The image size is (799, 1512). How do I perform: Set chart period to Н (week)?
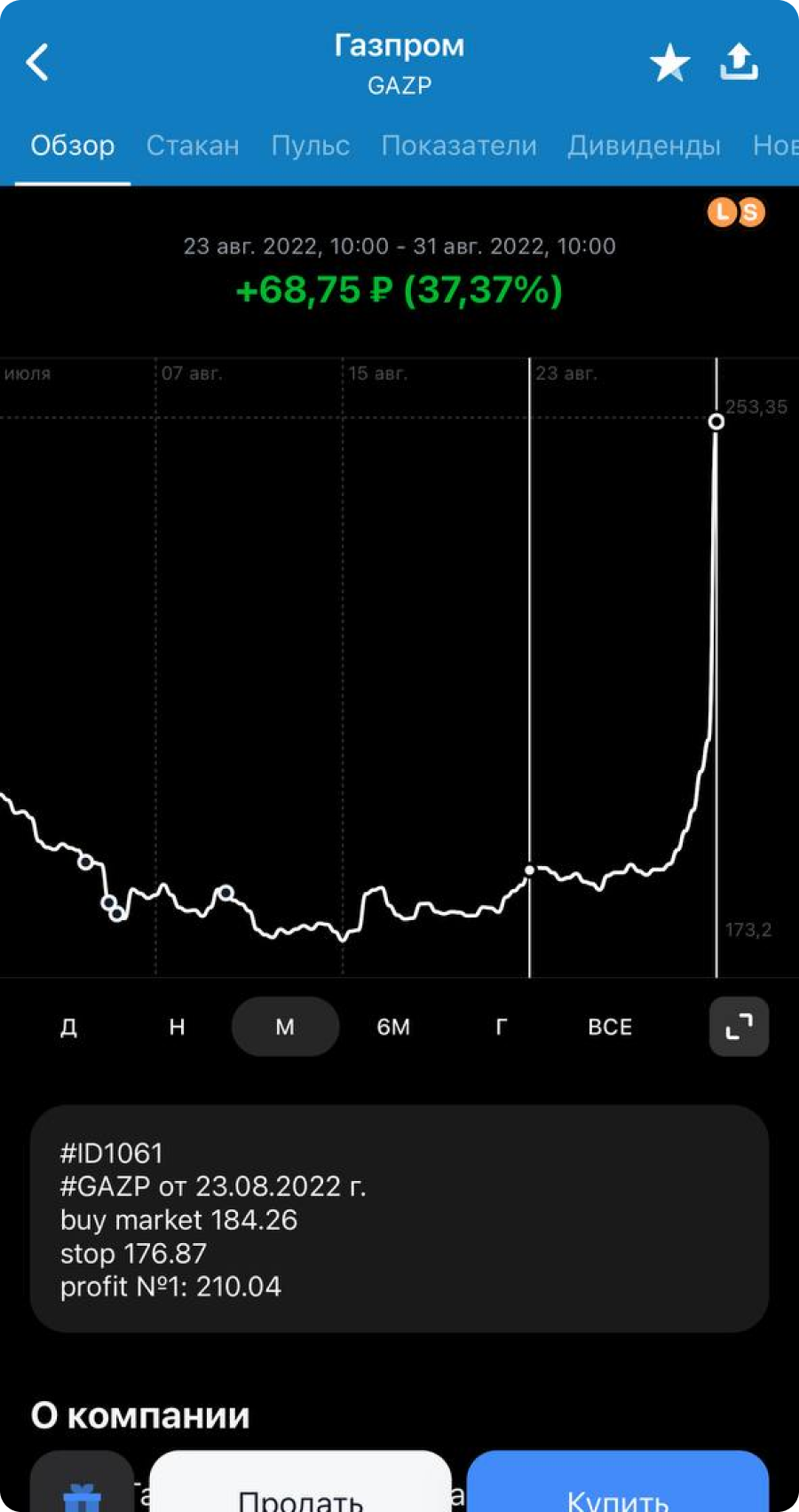177,1027
